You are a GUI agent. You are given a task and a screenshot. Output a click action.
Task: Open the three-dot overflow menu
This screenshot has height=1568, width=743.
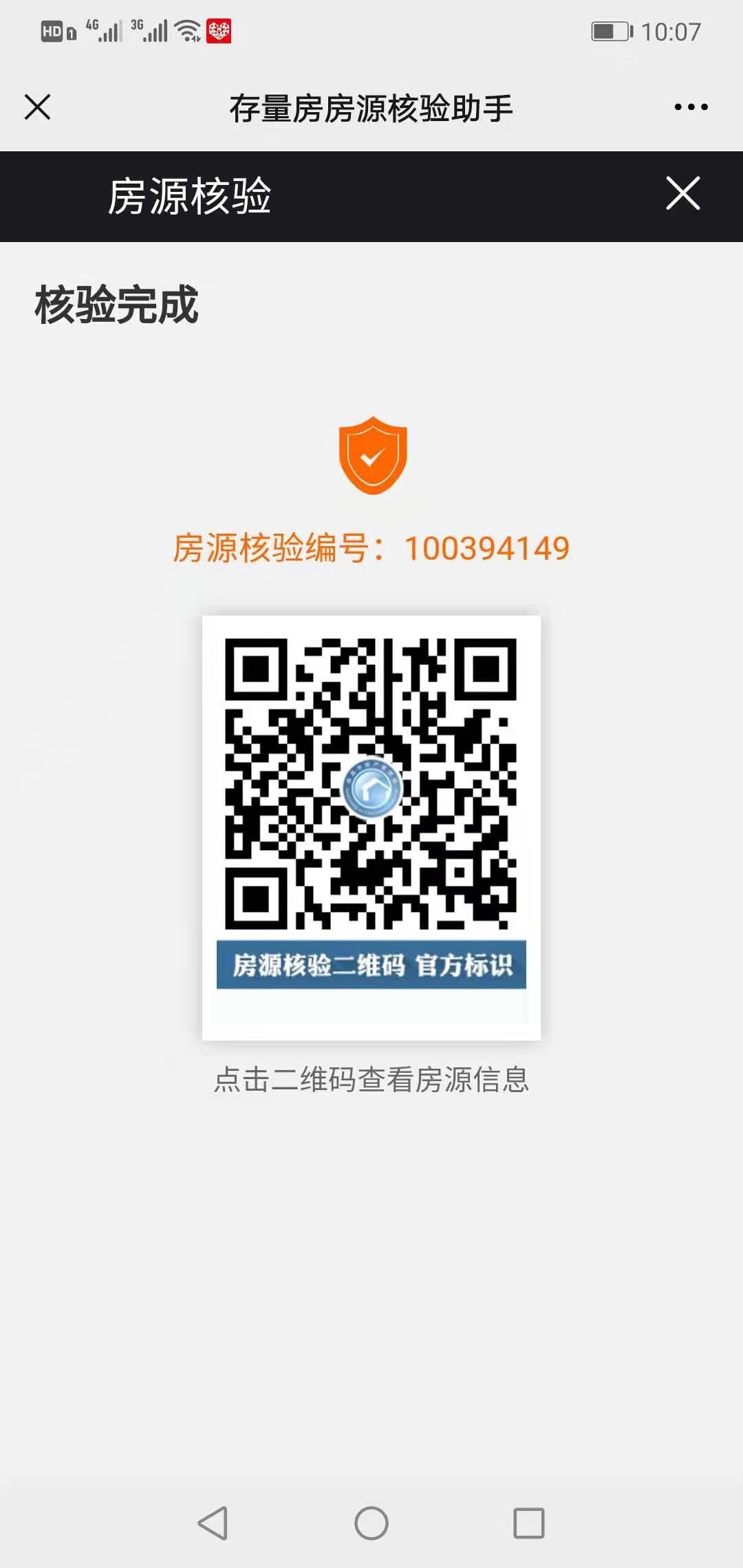tap(691, 107)
